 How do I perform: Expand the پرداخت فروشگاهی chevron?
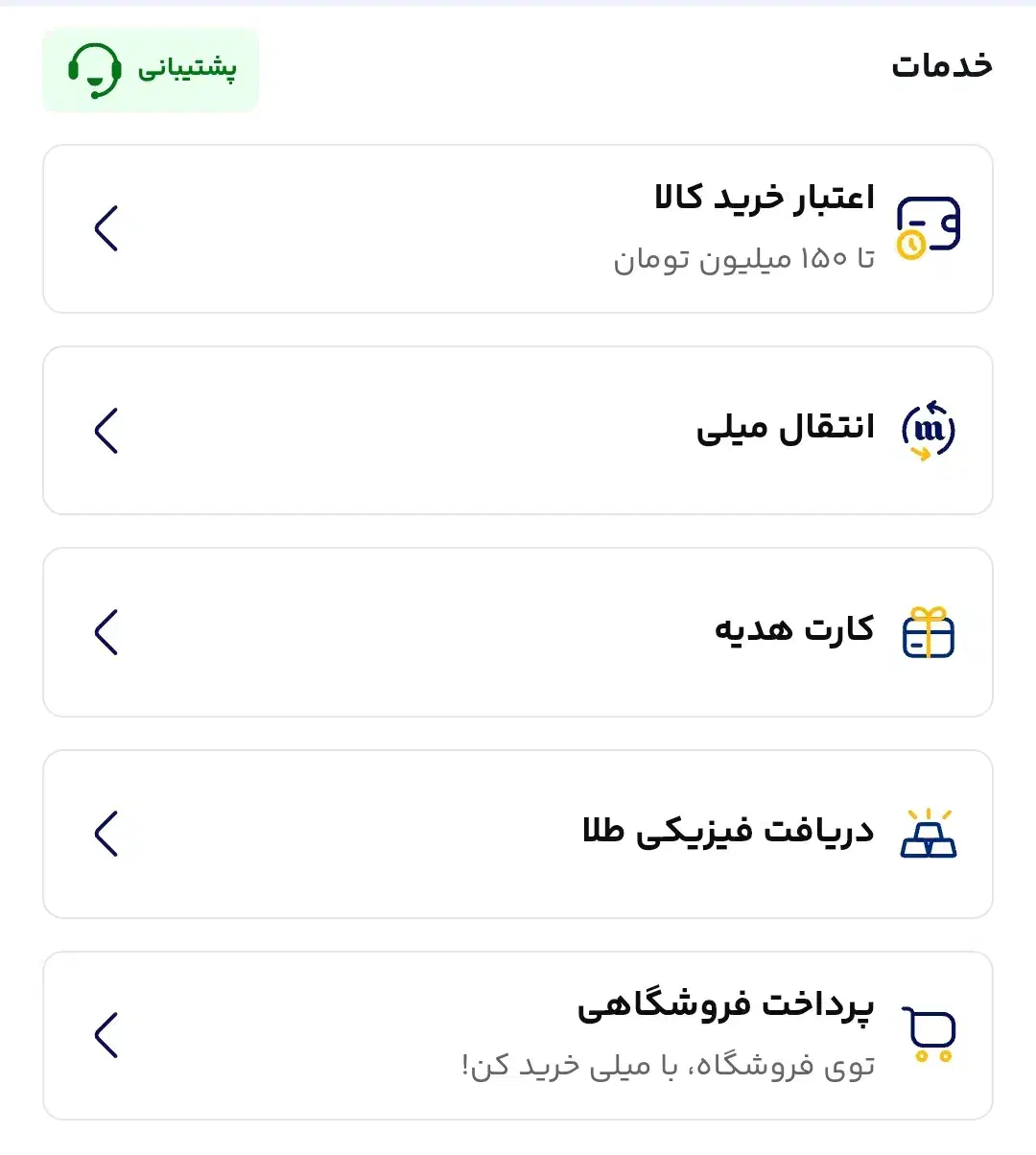[x=107, y=1035]
